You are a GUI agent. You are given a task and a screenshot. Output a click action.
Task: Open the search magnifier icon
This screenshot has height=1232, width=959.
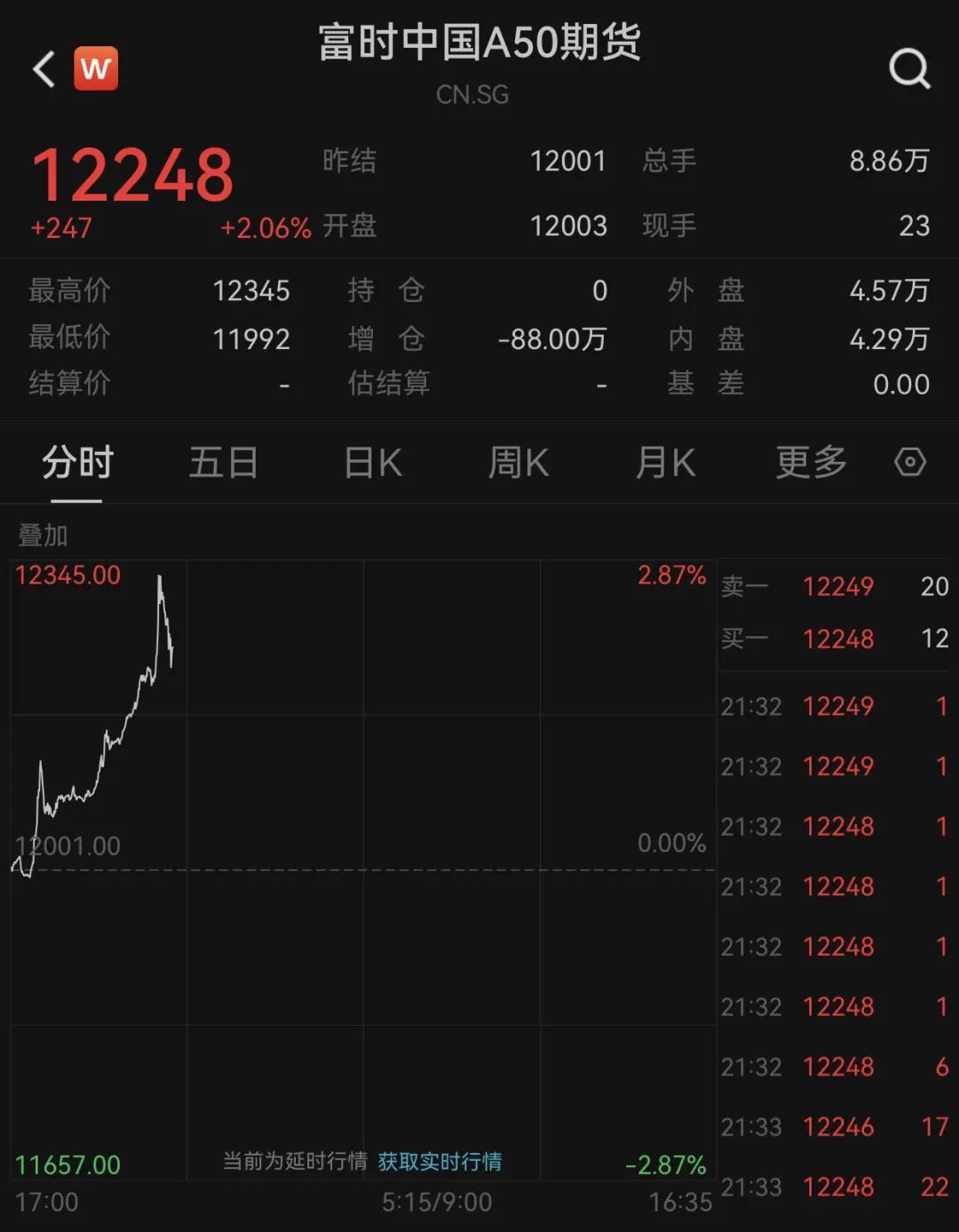tap(909, 68)
